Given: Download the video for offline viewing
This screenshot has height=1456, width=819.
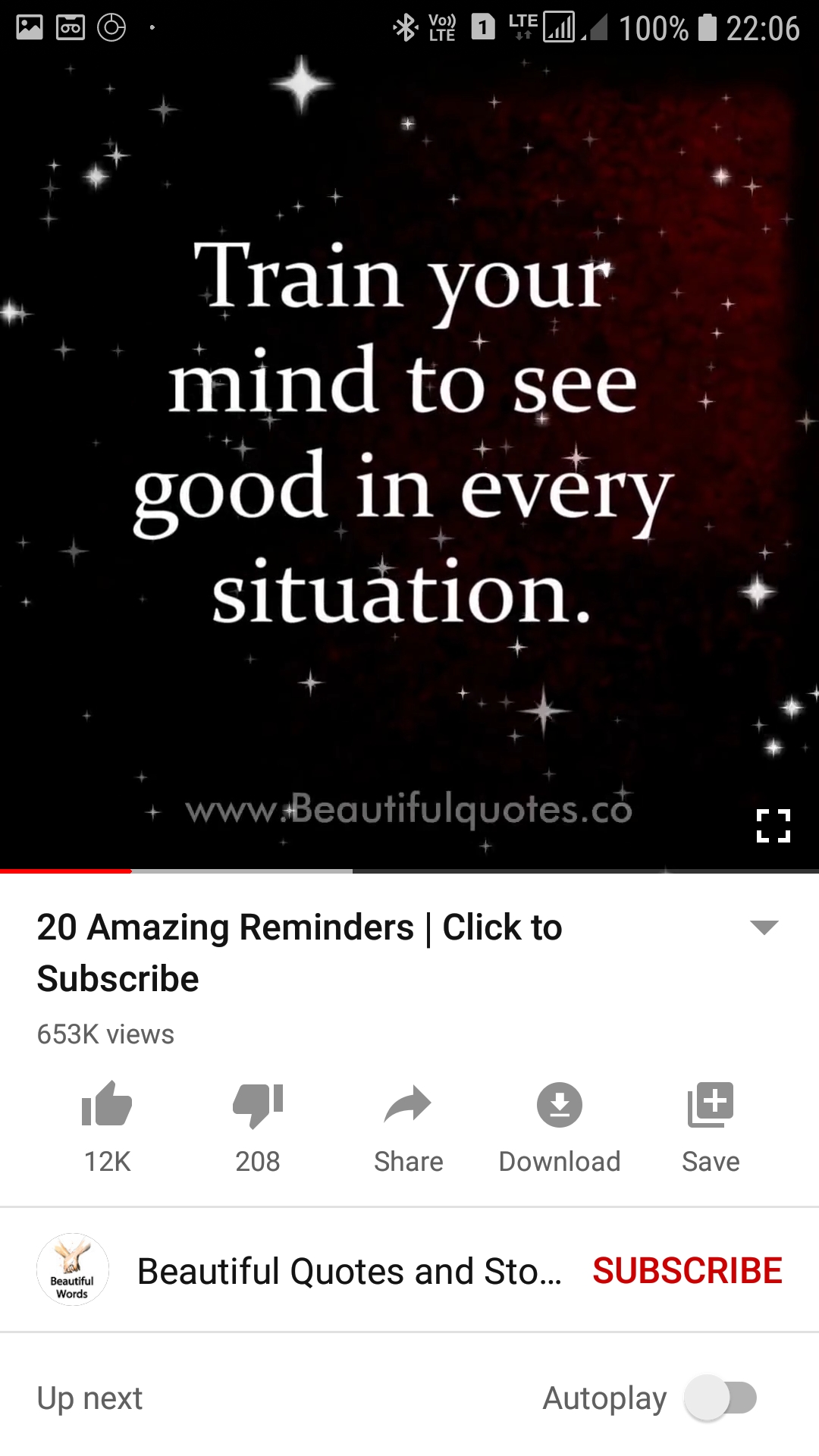Looking at the screenshot, I should (559, 1105).
